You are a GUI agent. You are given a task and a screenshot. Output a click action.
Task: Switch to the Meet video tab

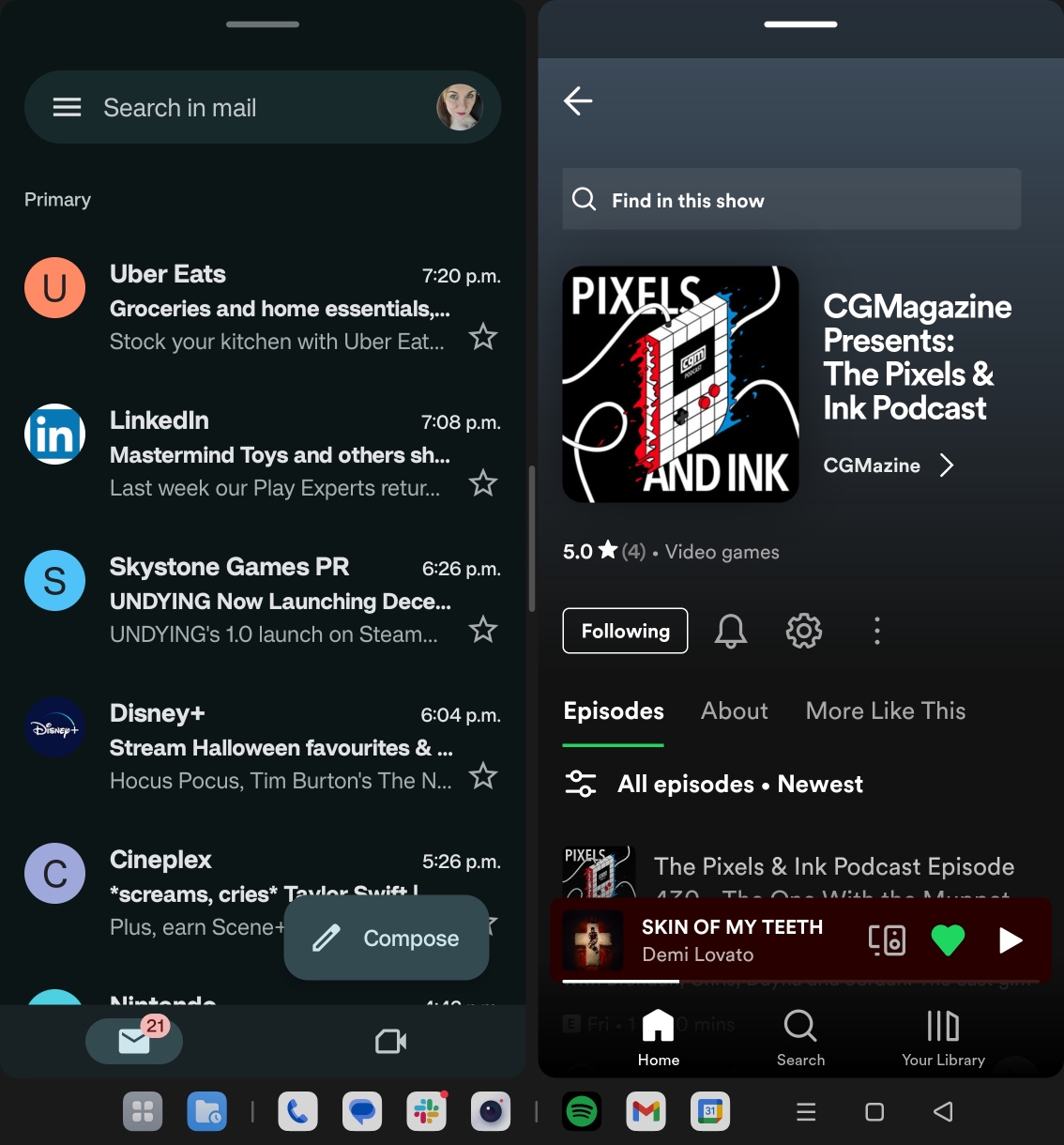pos(390,1041)
